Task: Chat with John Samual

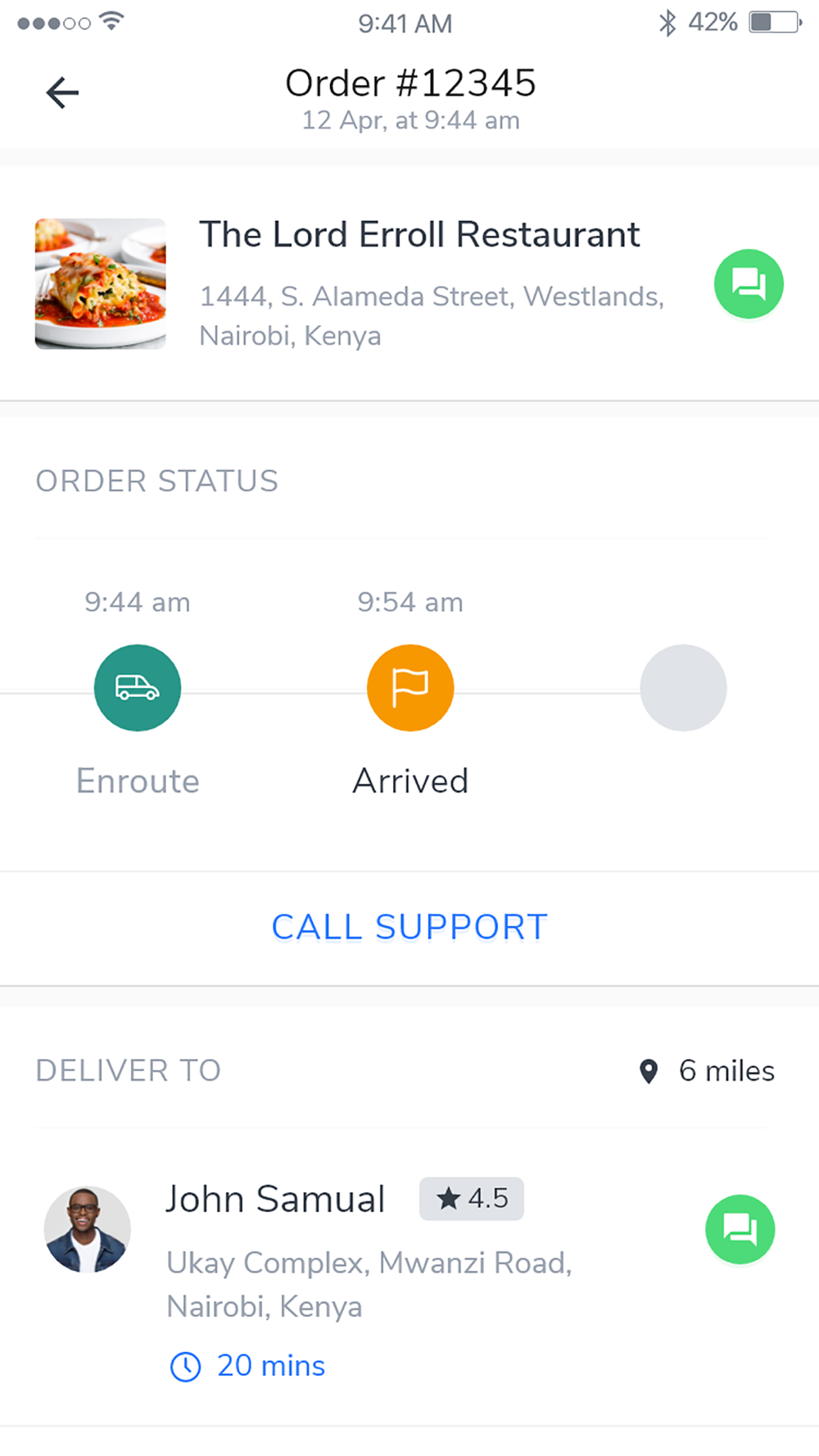Action: (x=740, y=1229)
